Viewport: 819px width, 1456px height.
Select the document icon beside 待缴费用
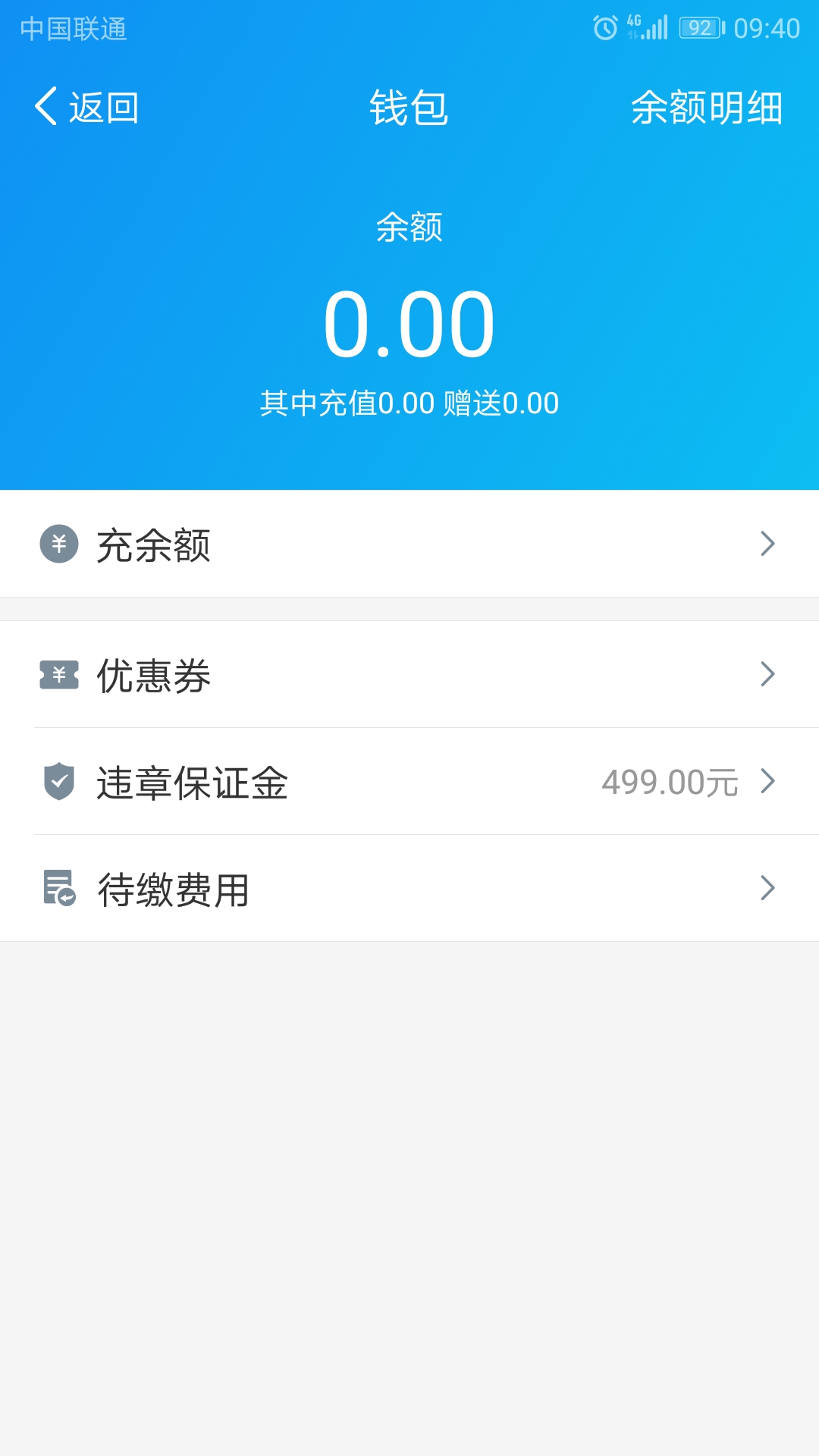point(61,888)
